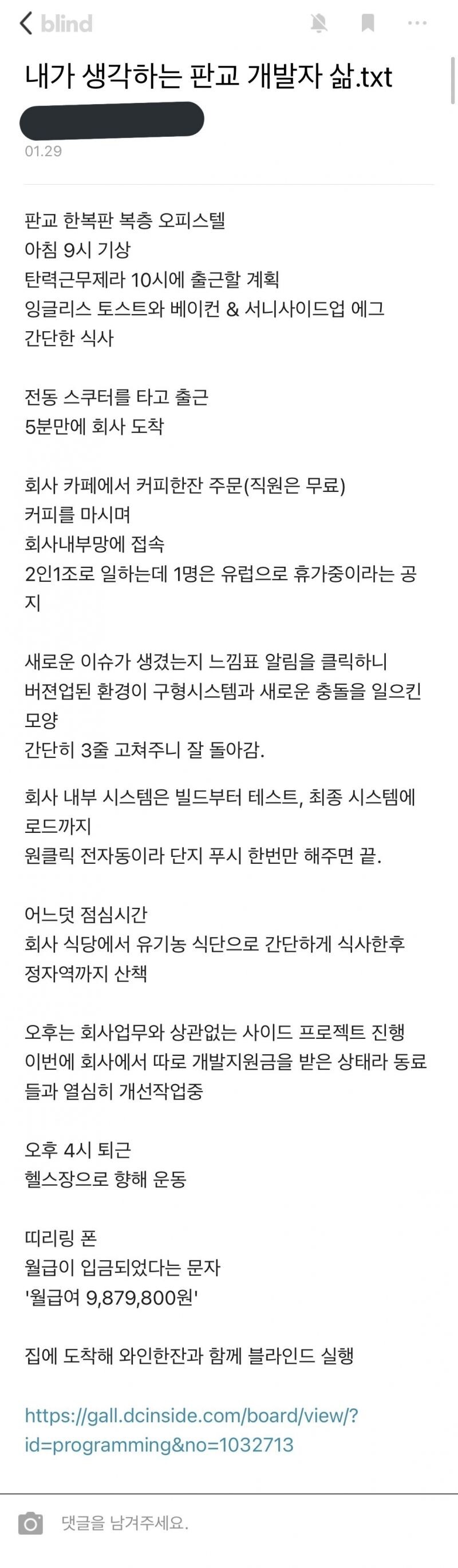Open the gall.dcinside.com programming link
This screenshot has height=1568, width=458.
coord(191,1430)
